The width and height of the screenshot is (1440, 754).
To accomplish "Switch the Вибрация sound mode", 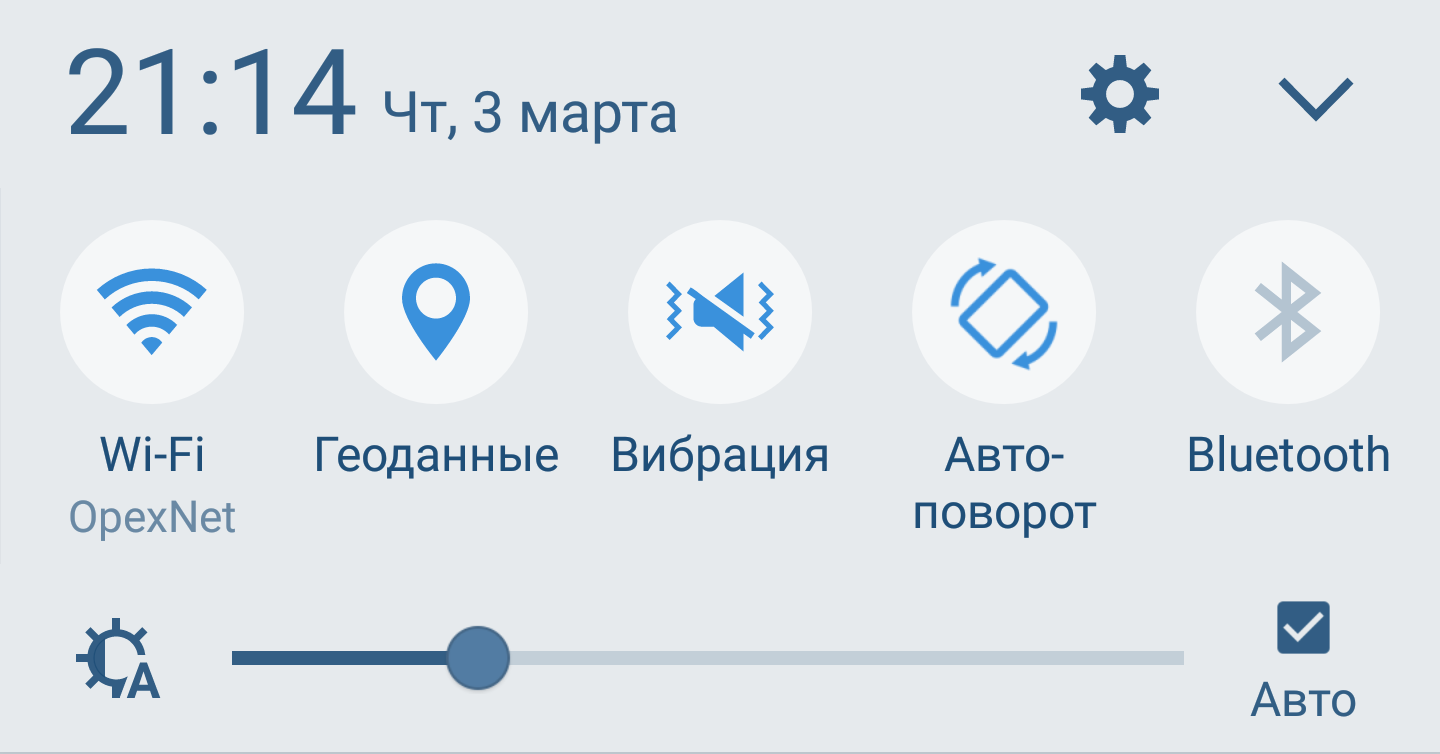I will (720, 312).
